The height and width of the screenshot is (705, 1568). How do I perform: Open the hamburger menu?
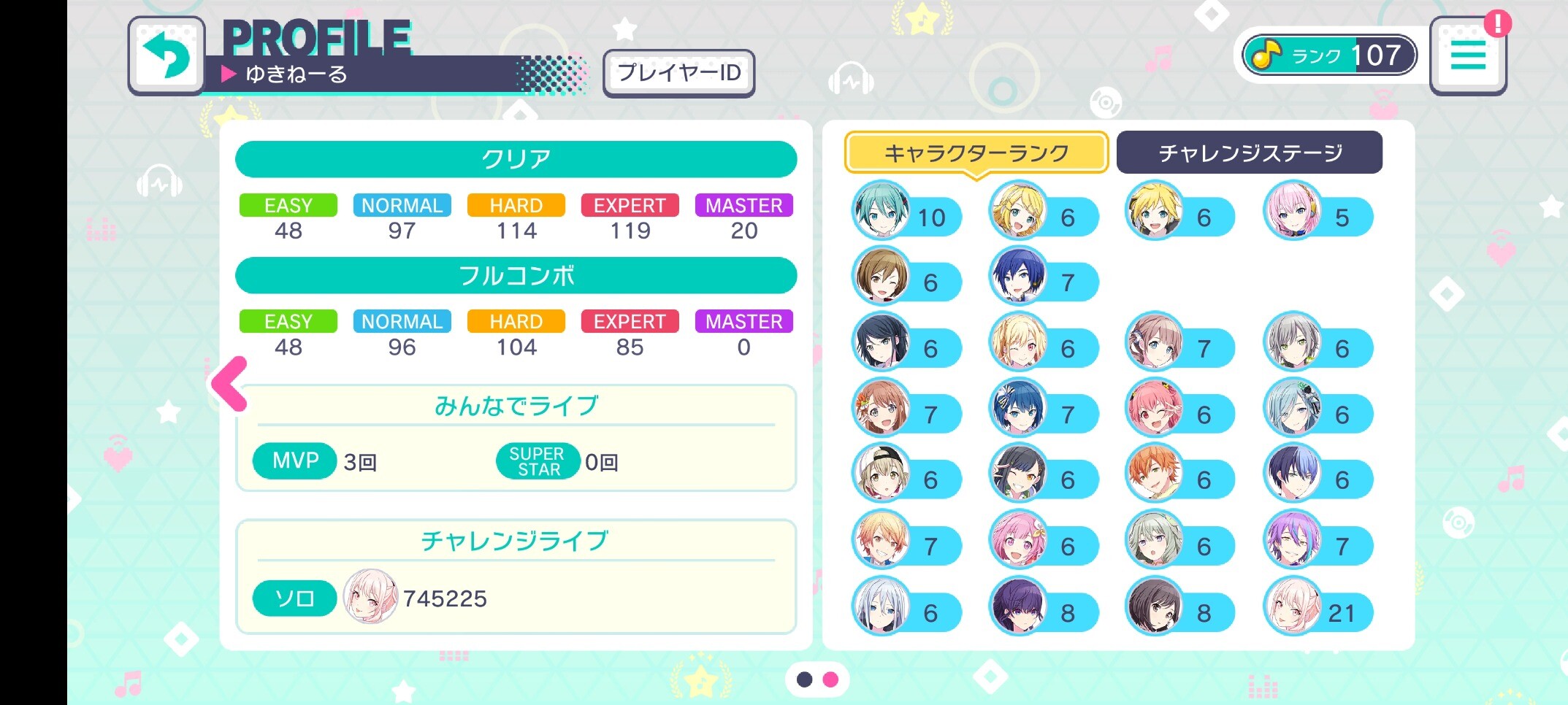1467,55
